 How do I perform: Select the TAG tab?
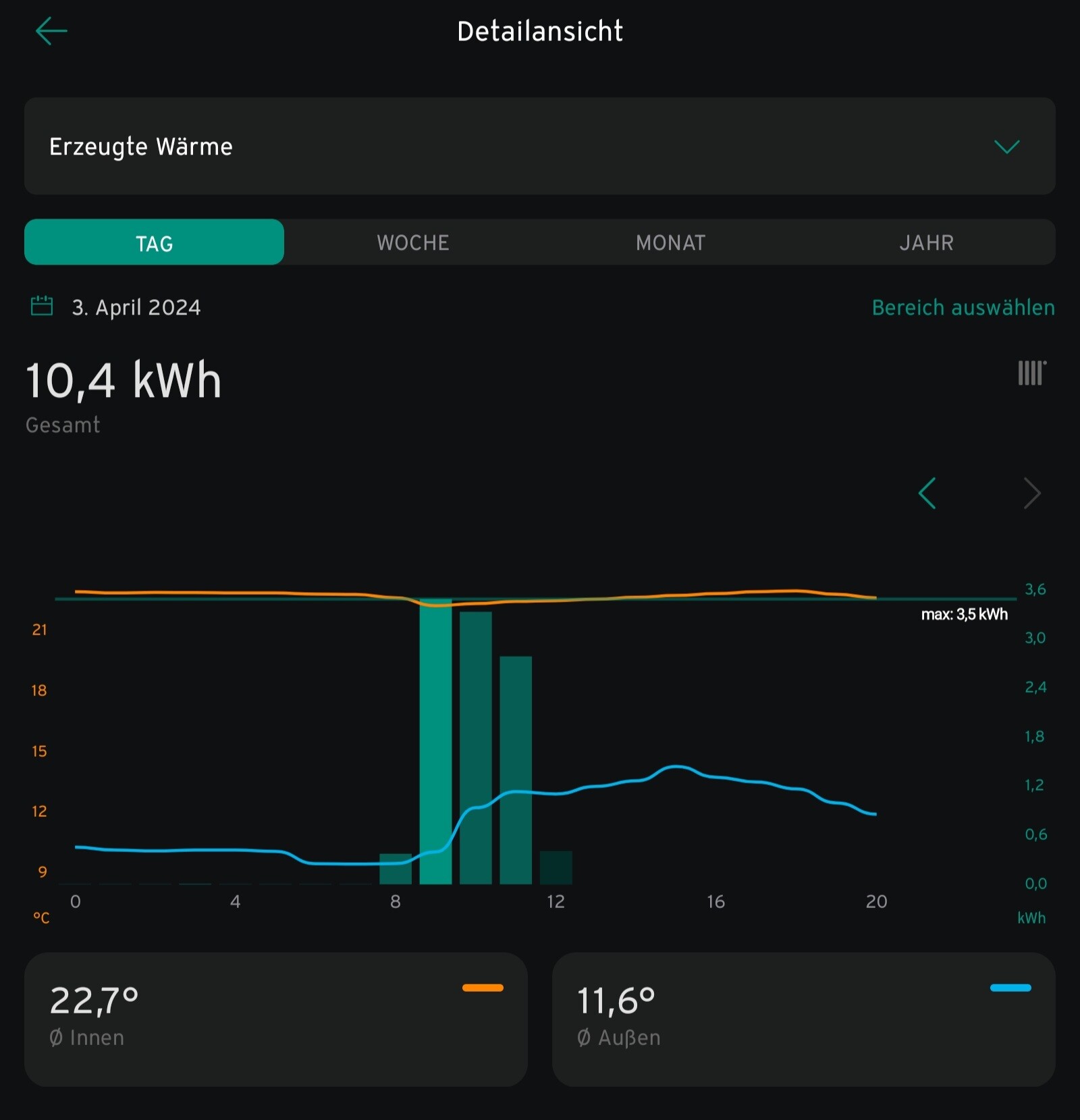click(x=155, y=242)
